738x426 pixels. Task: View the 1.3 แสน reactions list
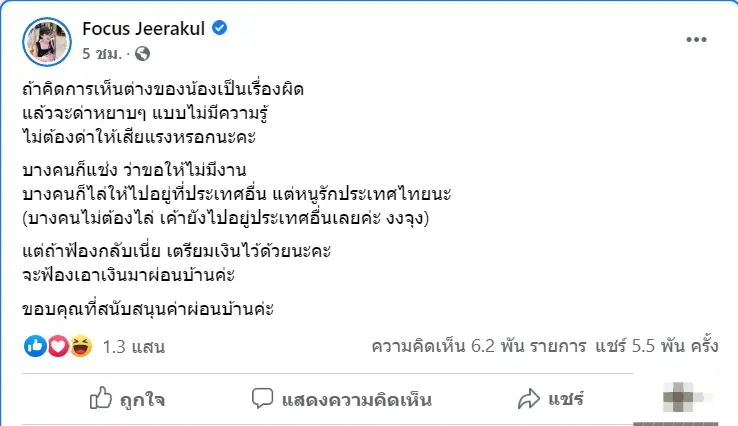point(133,347)
